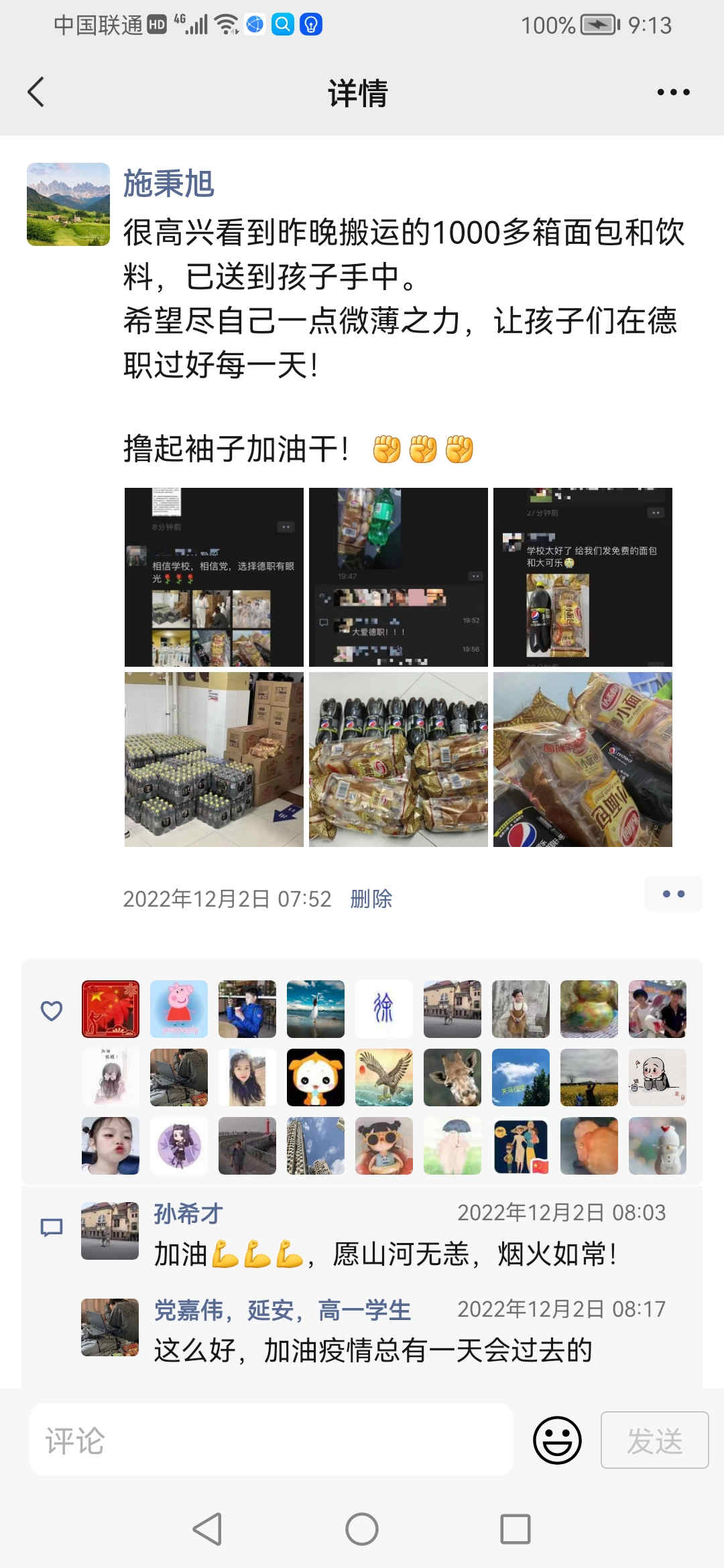Open 施秉旭's profile from the name
The height and width of the screenshot is (1568, 724).
coord(168,184)
